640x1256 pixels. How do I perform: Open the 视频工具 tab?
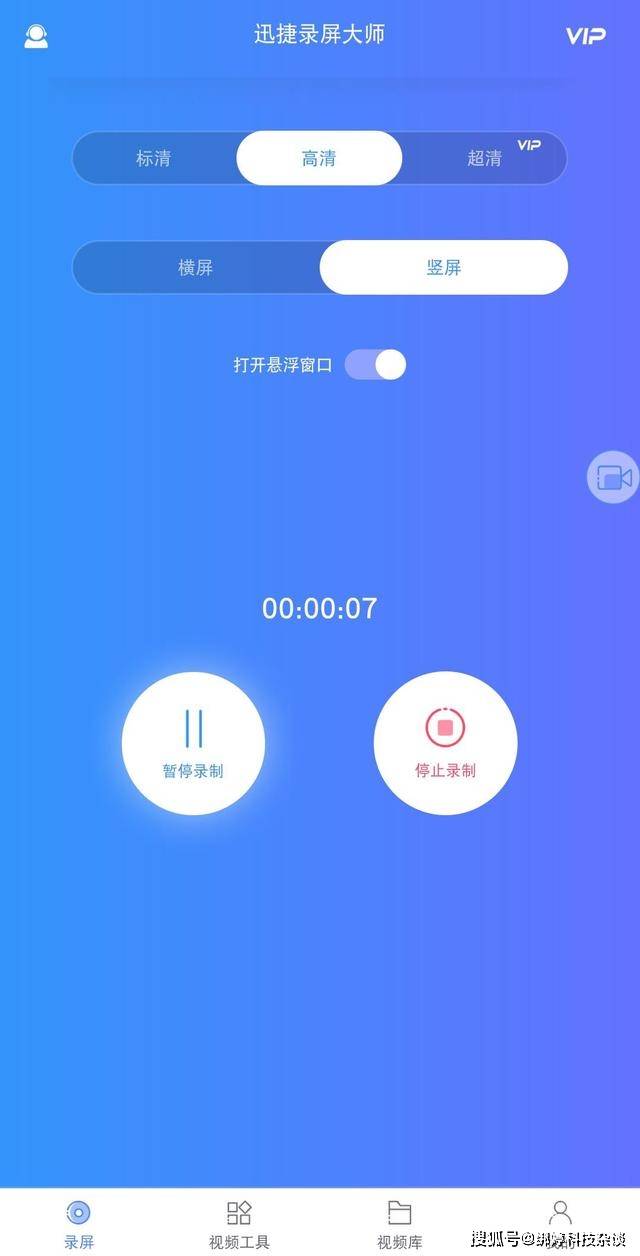click(x=239, y=1224)
